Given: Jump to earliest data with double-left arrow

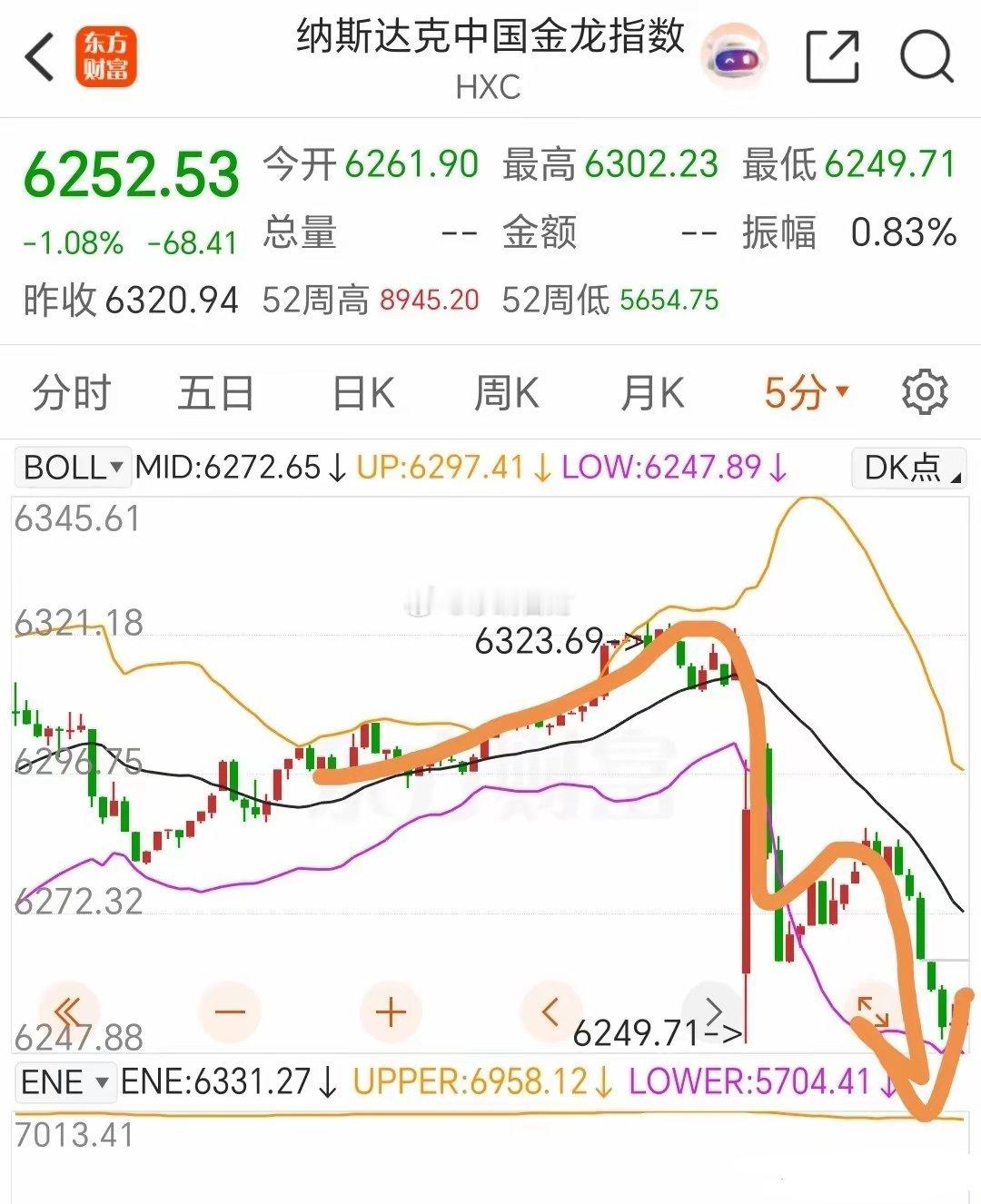Looking at the screenshot, I should pos(68,1012).
